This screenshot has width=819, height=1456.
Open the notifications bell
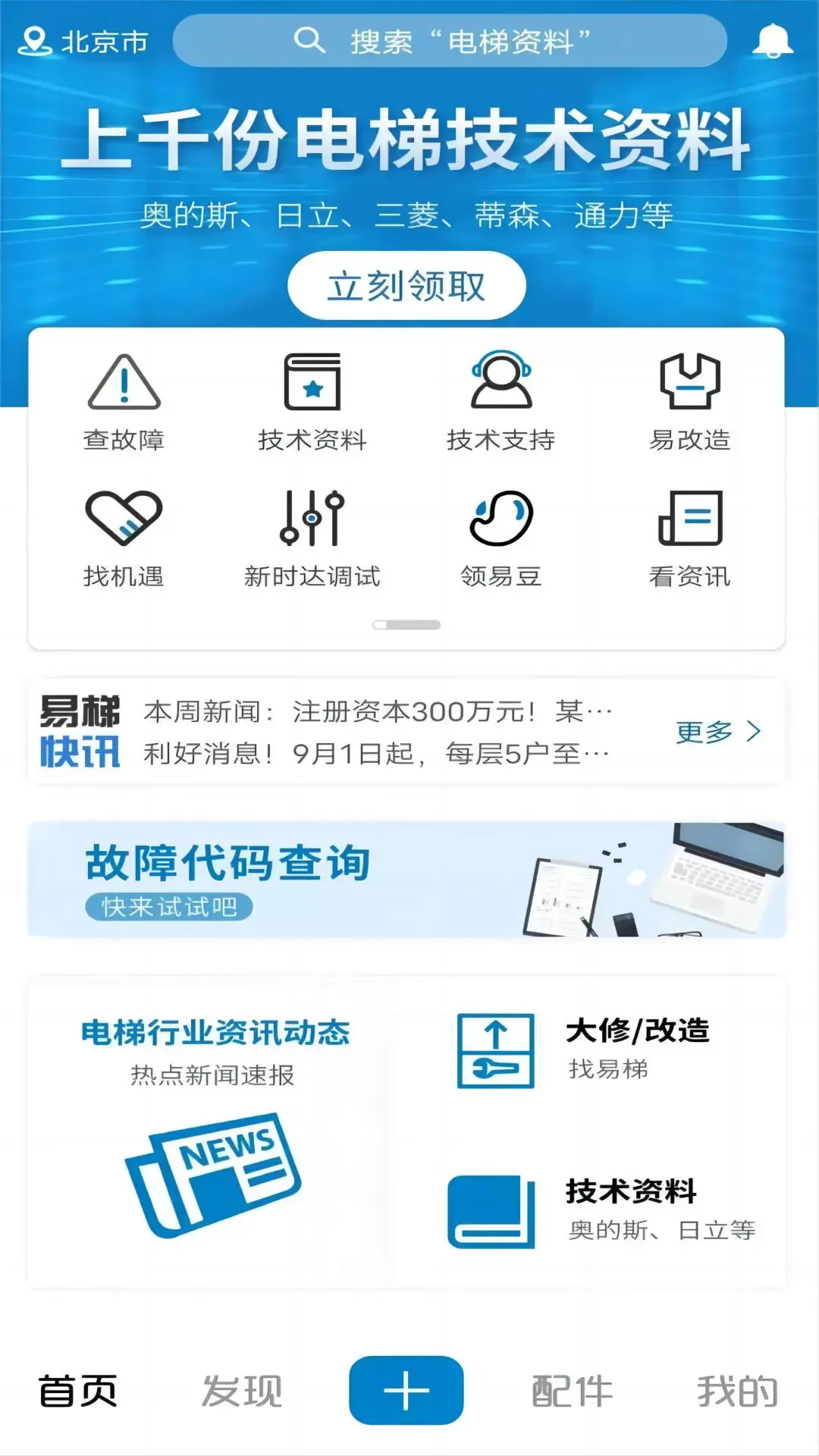(772, 41)
